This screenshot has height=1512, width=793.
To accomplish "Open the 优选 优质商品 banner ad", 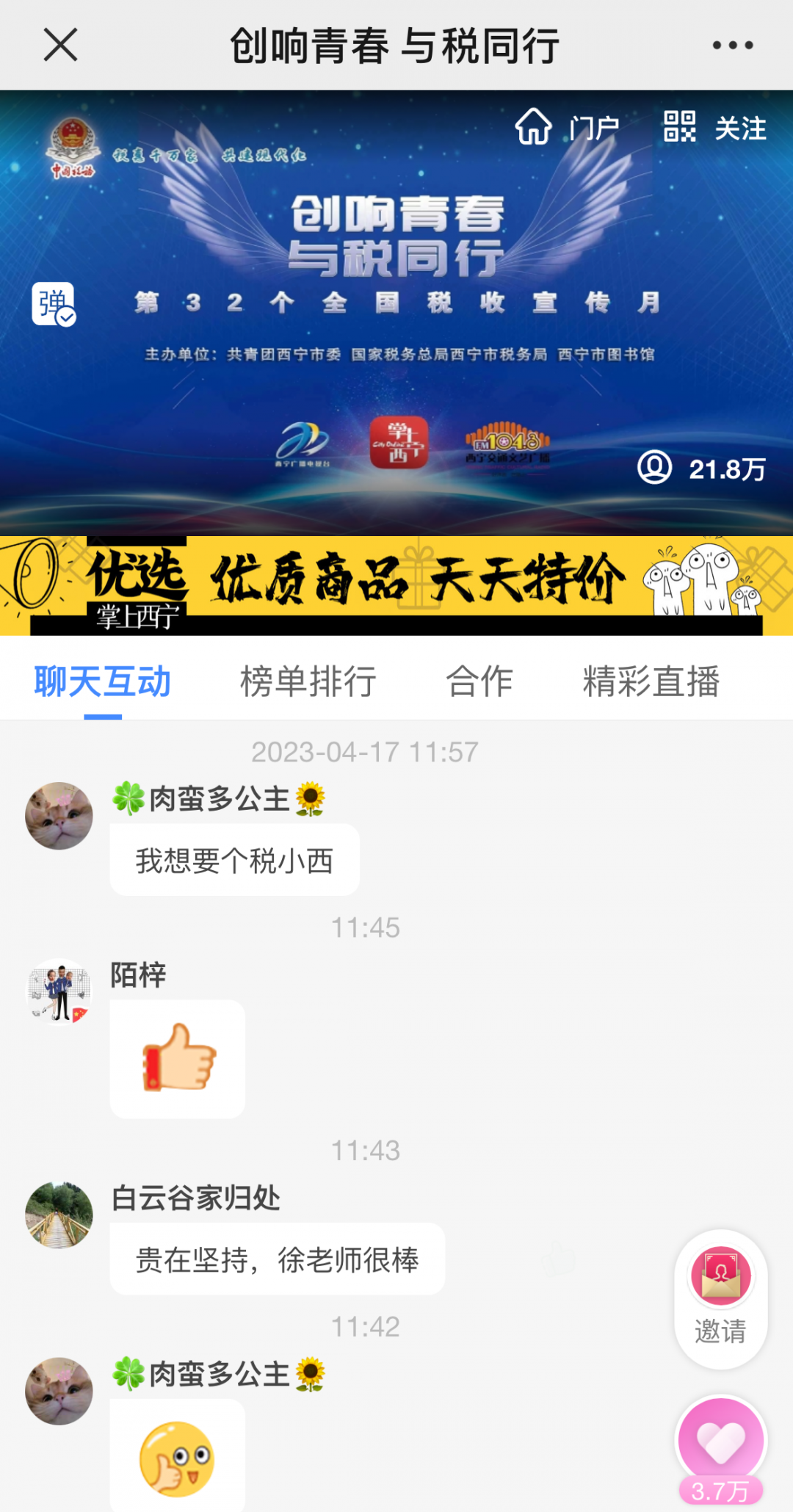I will [396, 585].
